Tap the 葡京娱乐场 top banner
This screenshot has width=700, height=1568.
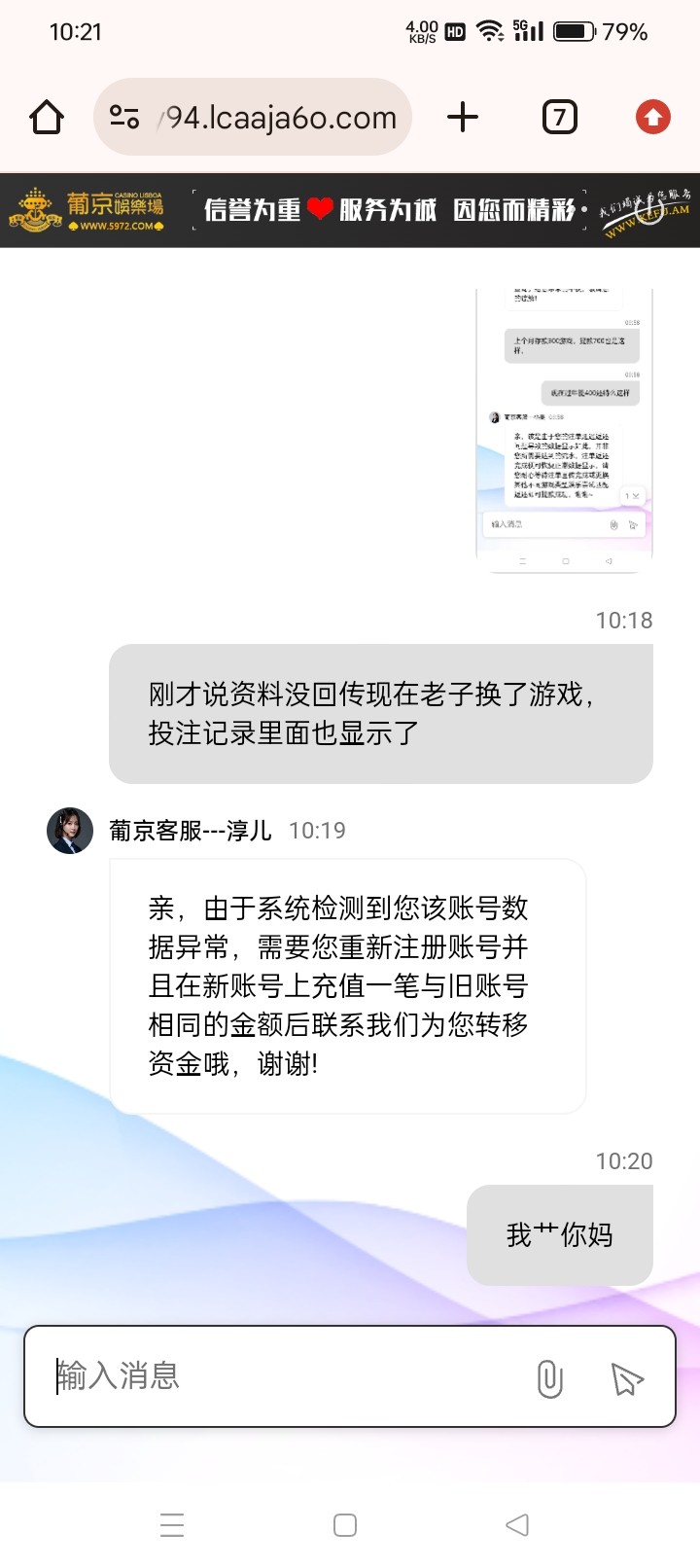(x=350, y=209)
